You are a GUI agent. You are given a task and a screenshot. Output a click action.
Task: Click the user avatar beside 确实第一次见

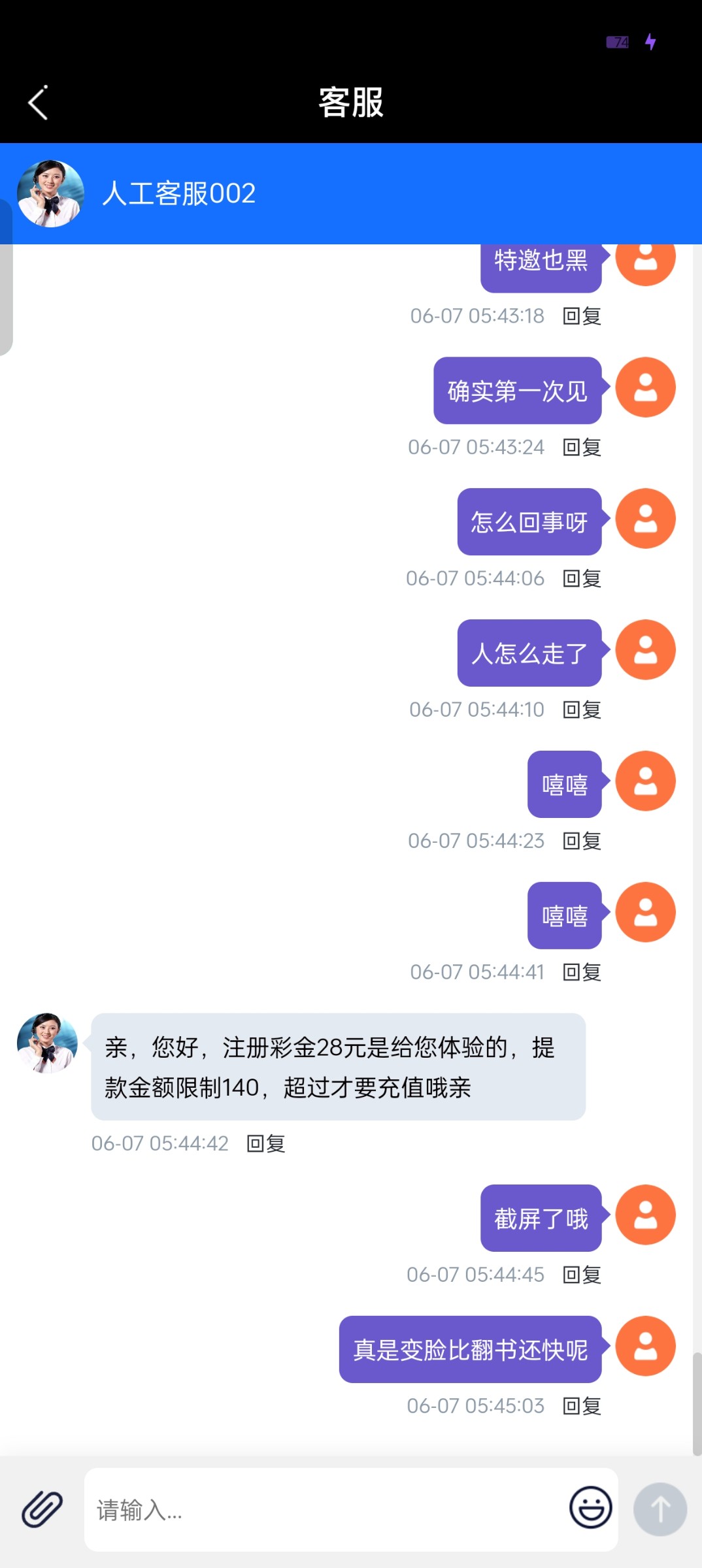pyautogui.click(x=645, y=387)
